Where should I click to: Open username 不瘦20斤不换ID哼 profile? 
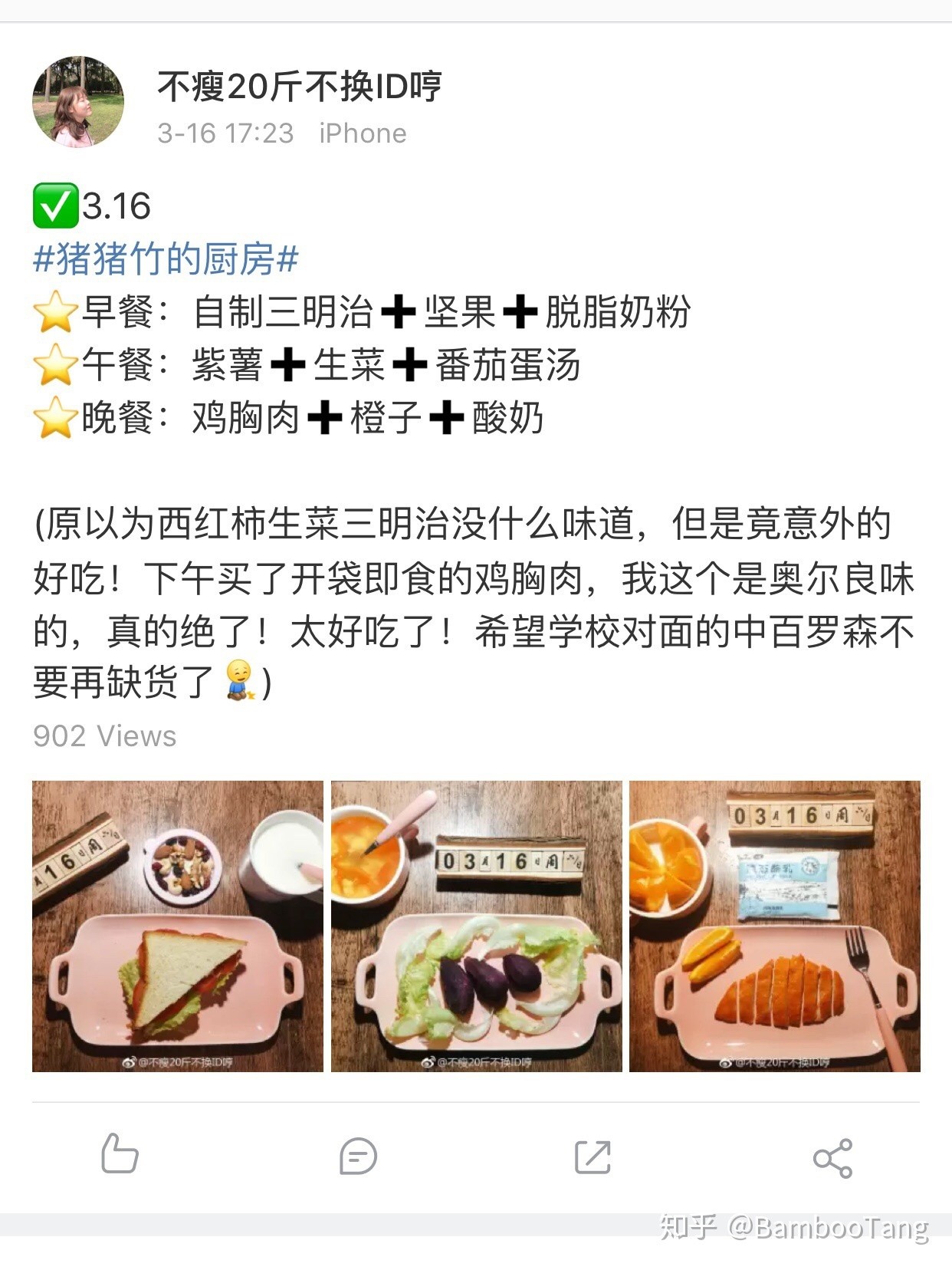(299, 87)
